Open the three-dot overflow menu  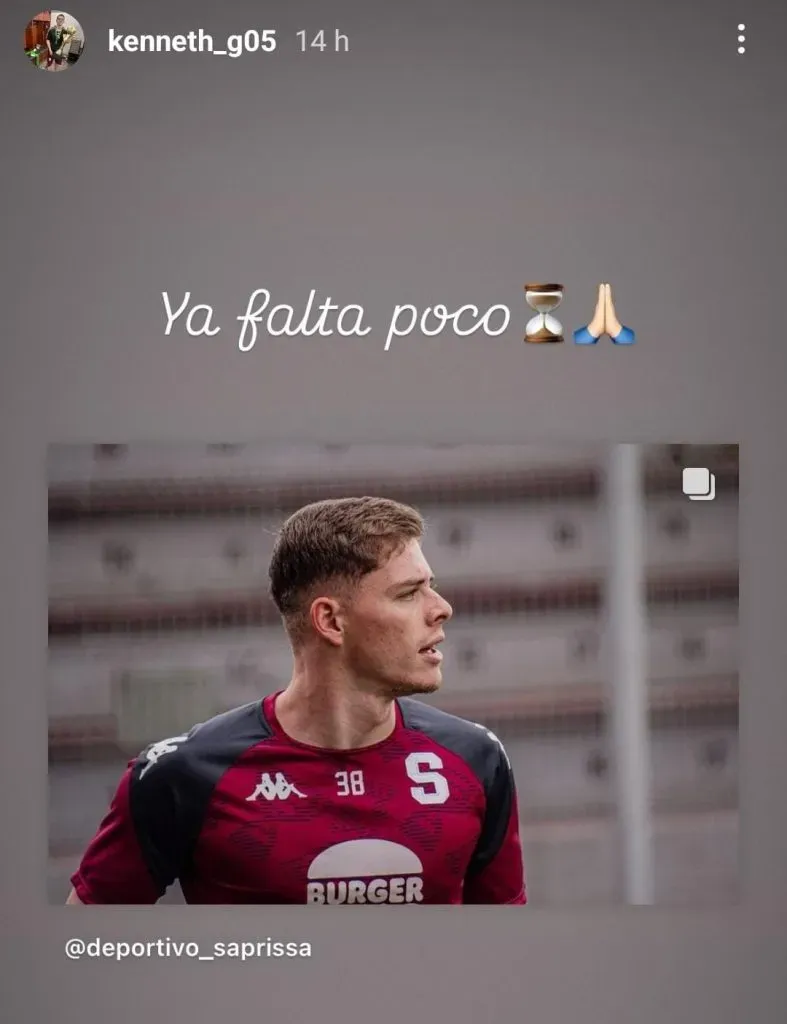coord(740,39)
